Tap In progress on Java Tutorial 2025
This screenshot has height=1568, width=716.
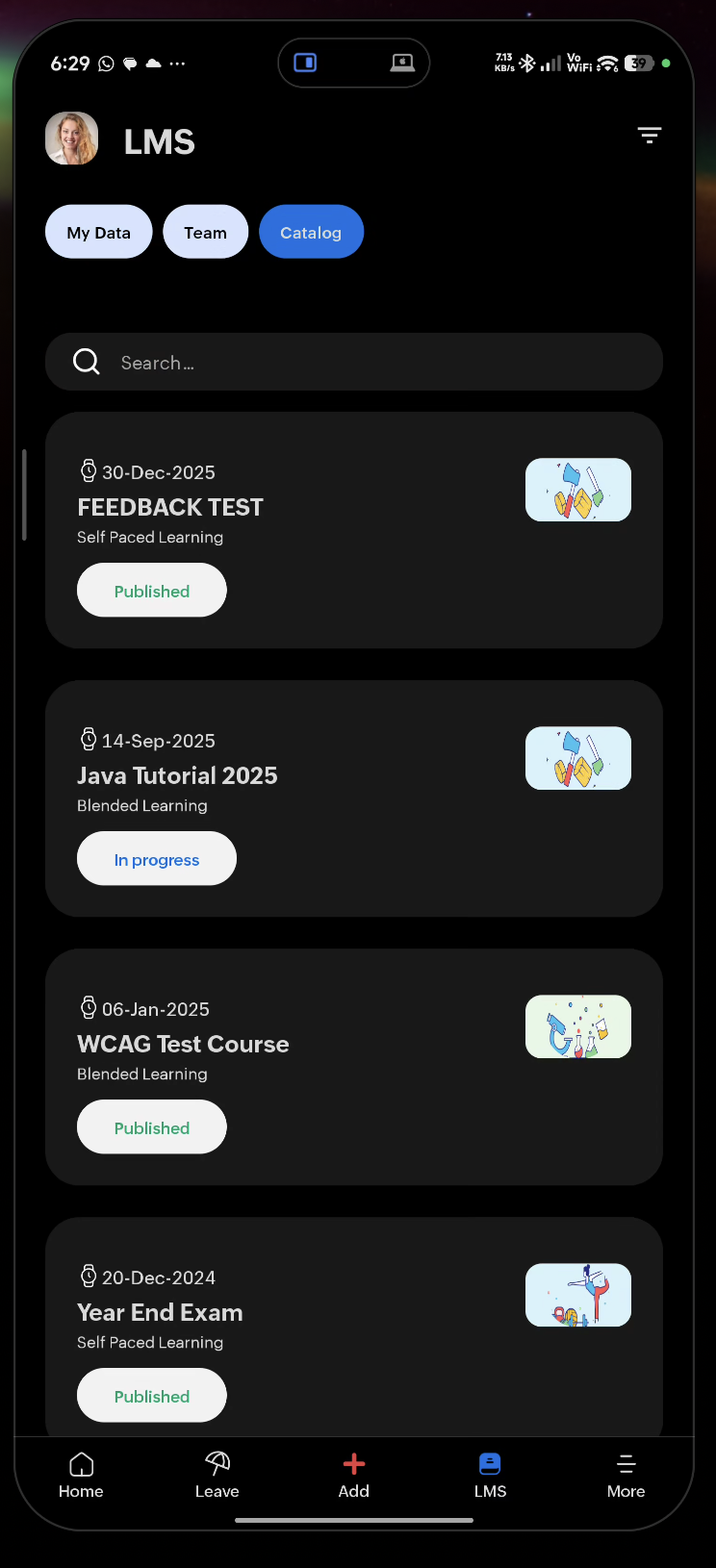click(157, 859)
